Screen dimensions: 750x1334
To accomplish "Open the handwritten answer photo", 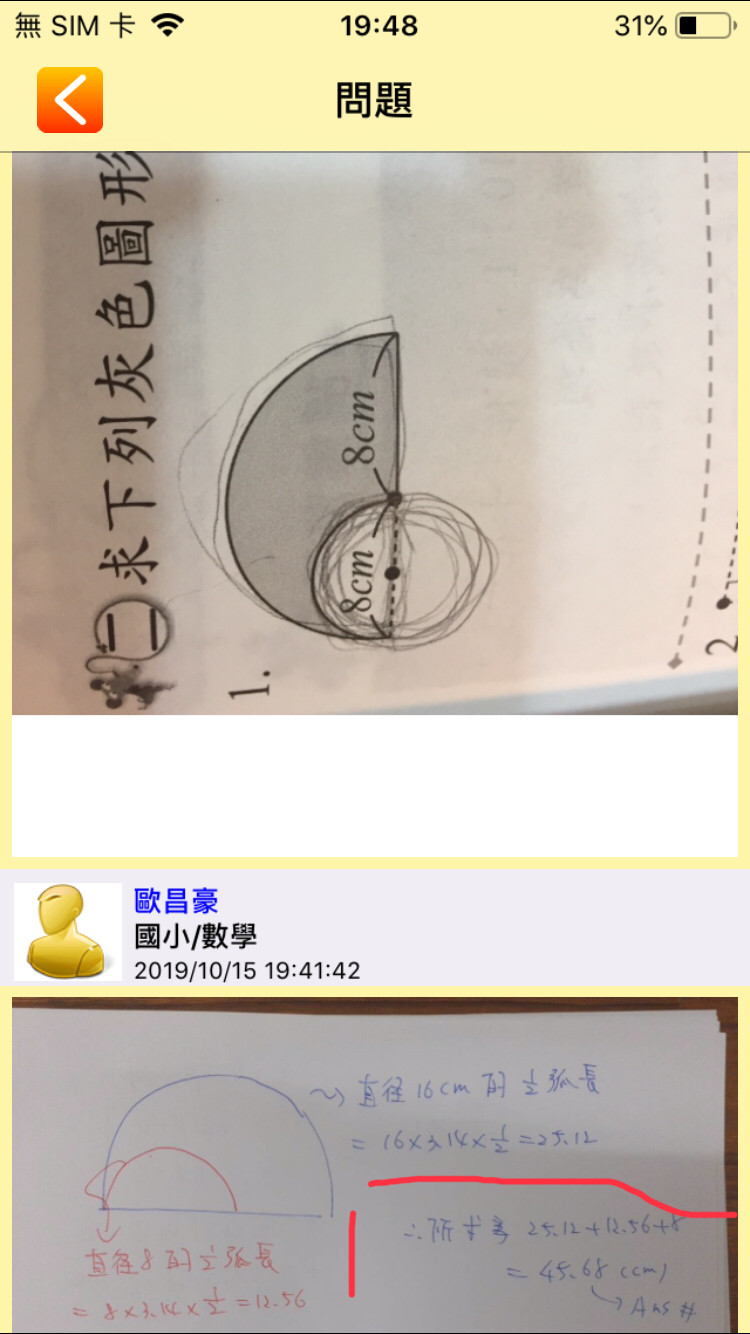I will 374,1165.
